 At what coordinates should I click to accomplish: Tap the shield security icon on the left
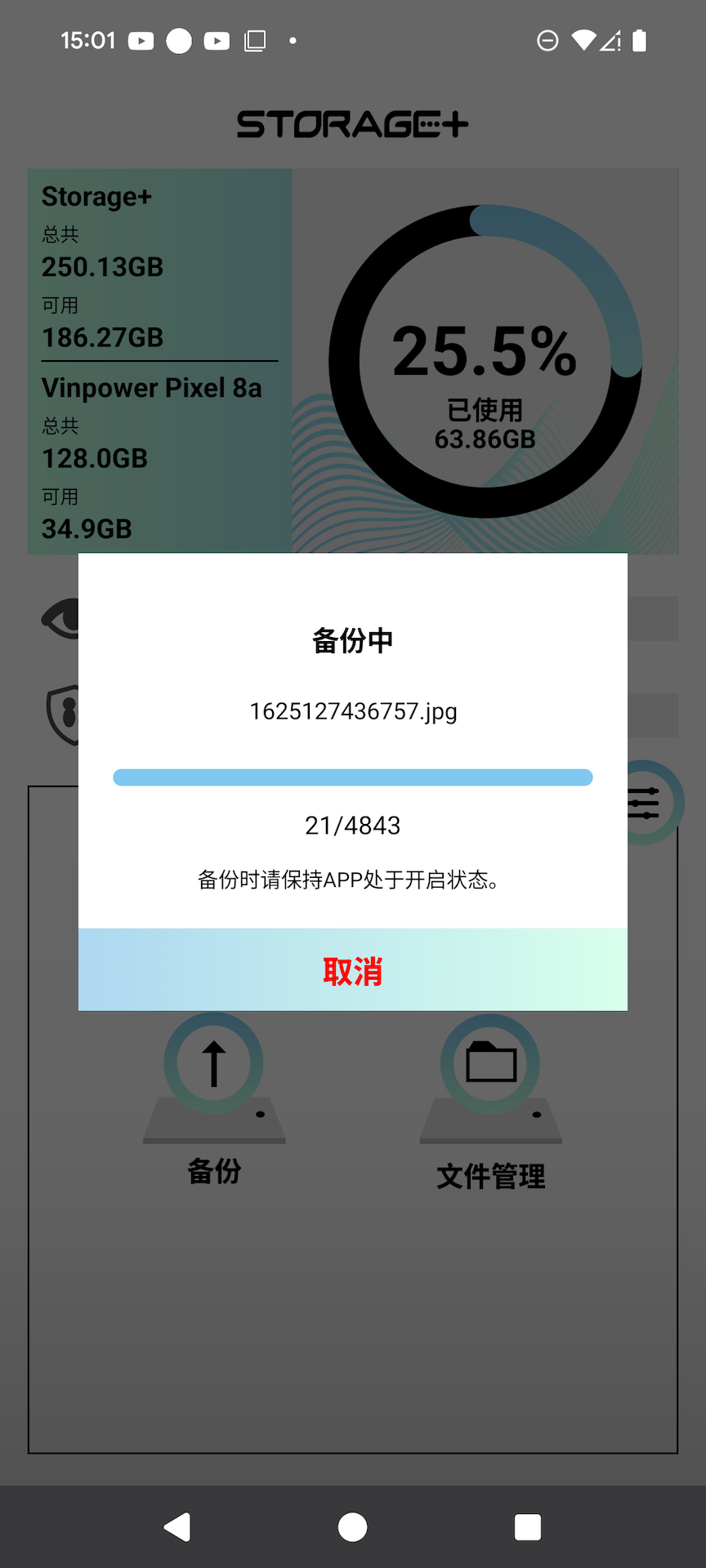point(65,715)
